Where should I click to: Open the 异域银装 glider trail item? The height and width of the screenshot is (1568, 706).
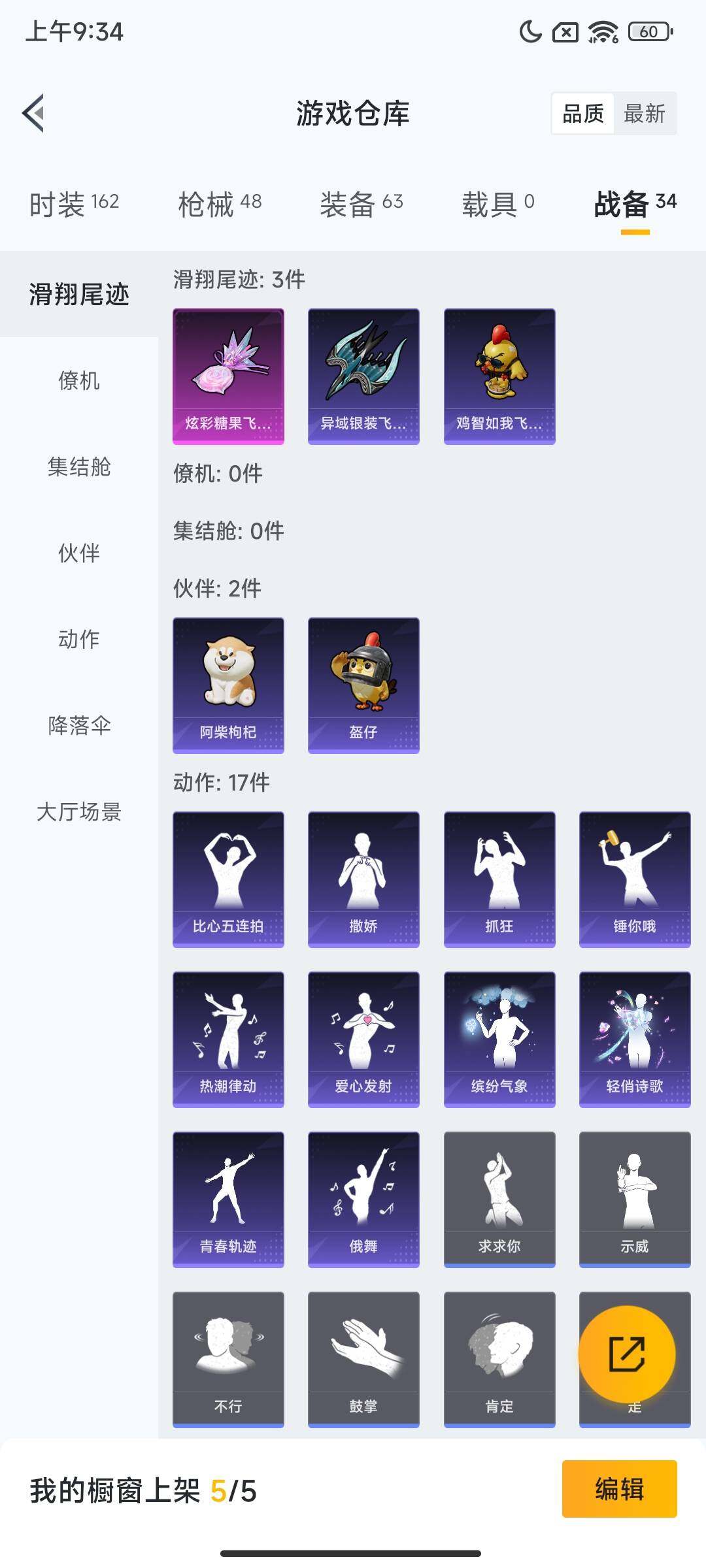click(363, 376)
